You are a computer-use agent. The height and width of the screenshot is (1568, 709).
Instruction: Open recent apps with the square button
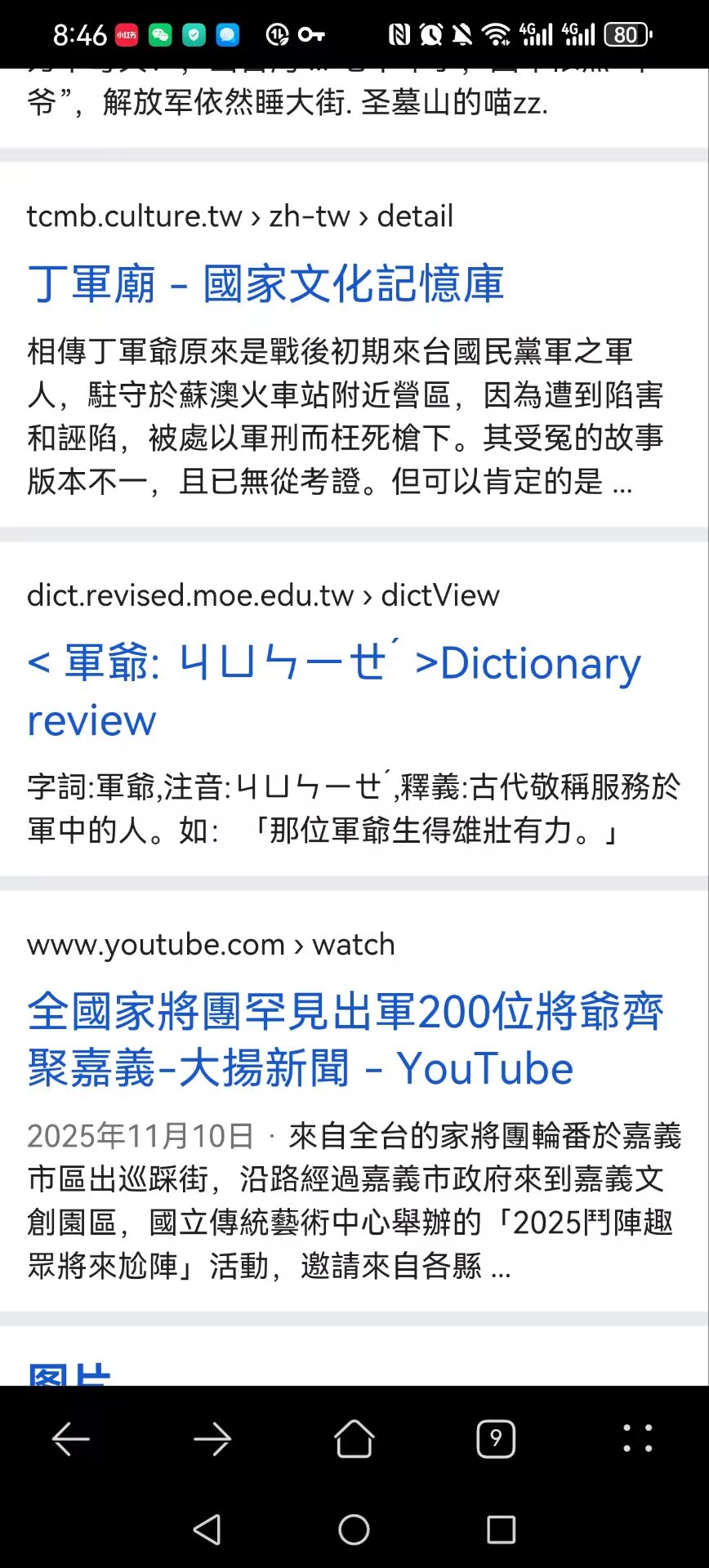(x=501, y=1530)
